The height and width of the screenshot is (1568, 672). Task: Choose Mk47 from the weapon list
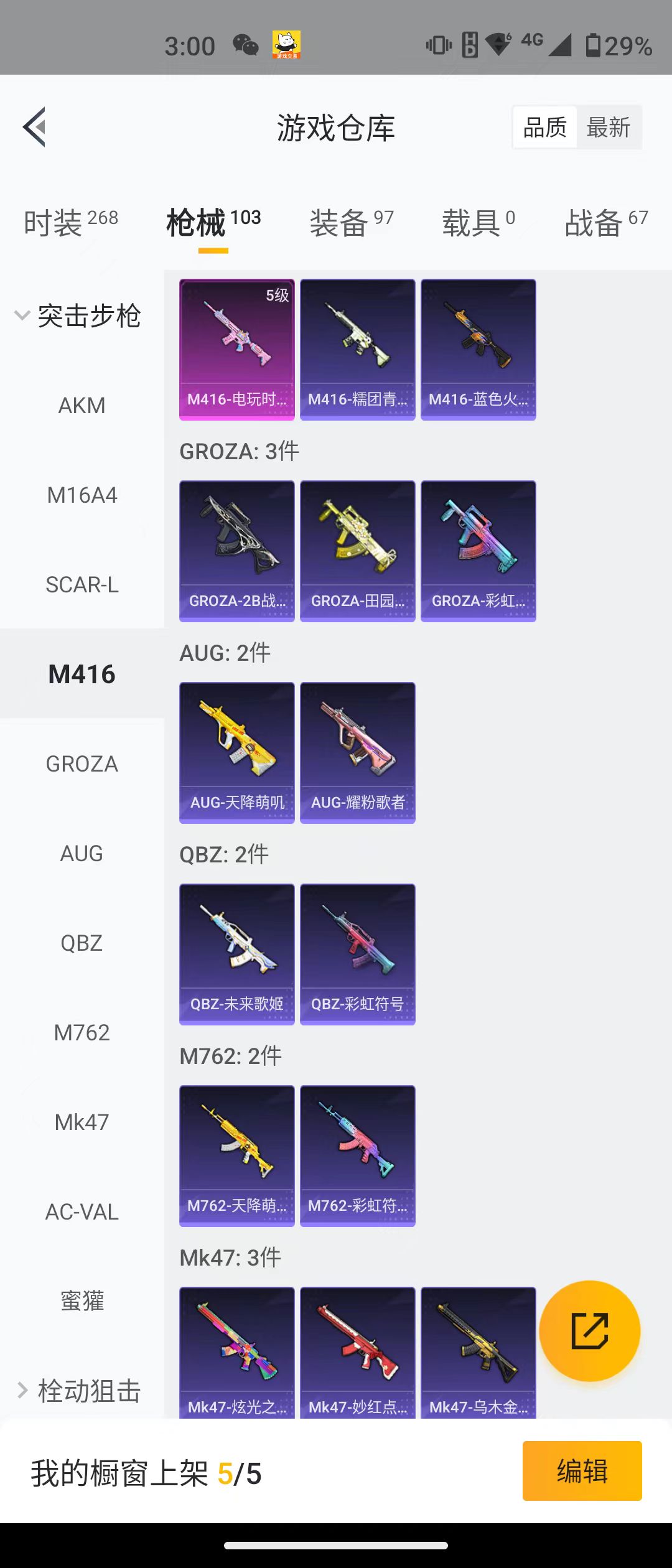pyautogui.click(x=82, y=1122)
